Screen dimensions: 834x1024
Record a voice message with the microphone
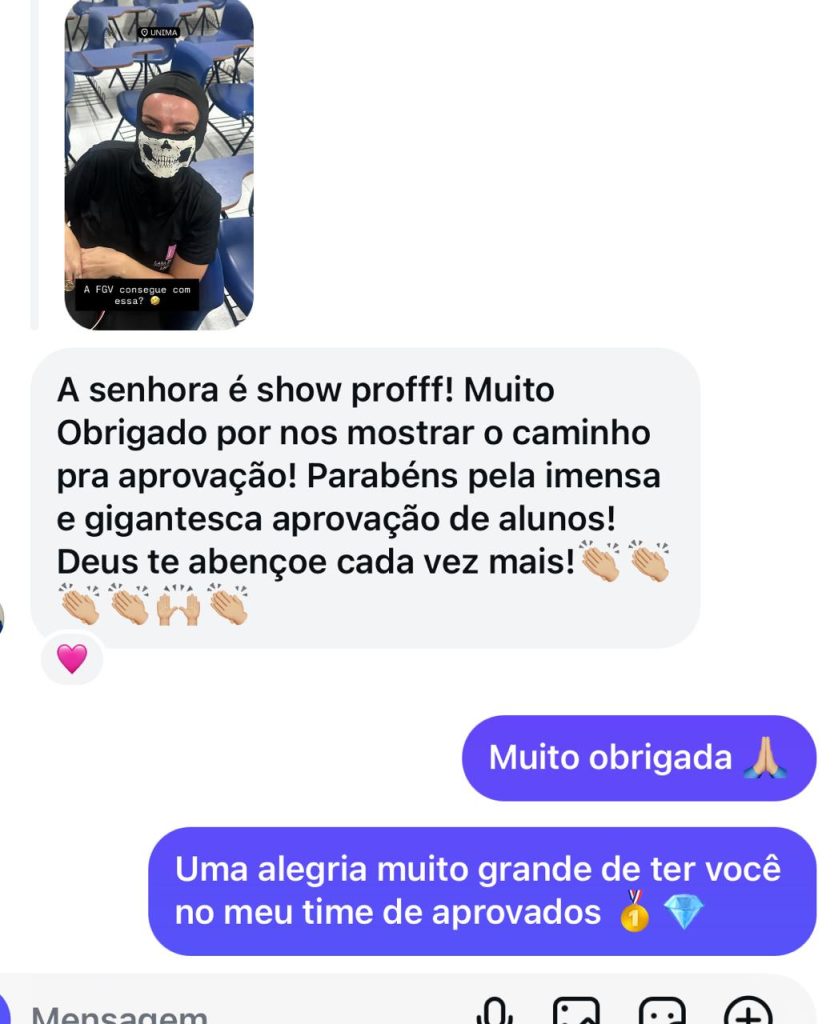click(x=494, y=1012)
